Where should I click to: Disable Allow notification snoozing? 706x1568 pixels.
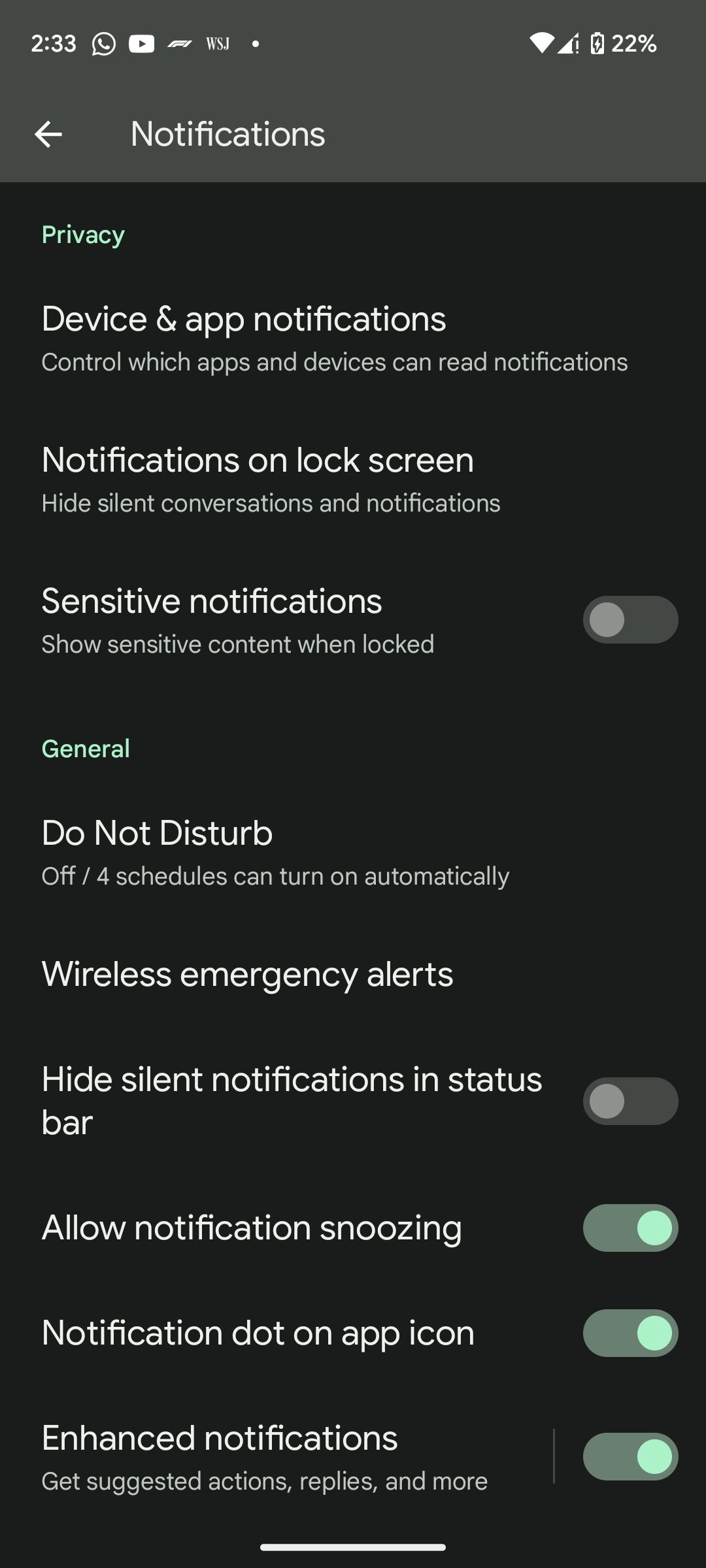[630, 1228]
